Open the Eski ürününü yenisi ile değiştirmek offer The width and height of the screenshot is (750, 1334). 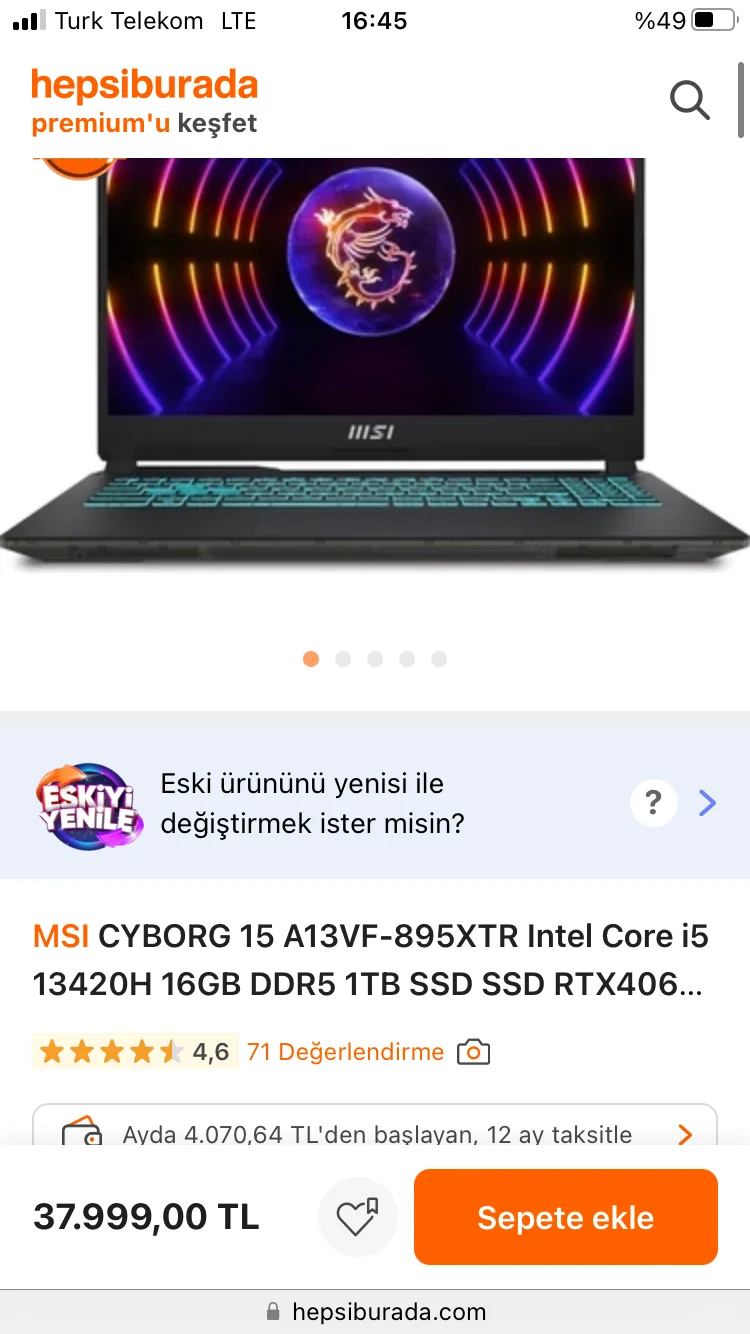coord(312,804)
